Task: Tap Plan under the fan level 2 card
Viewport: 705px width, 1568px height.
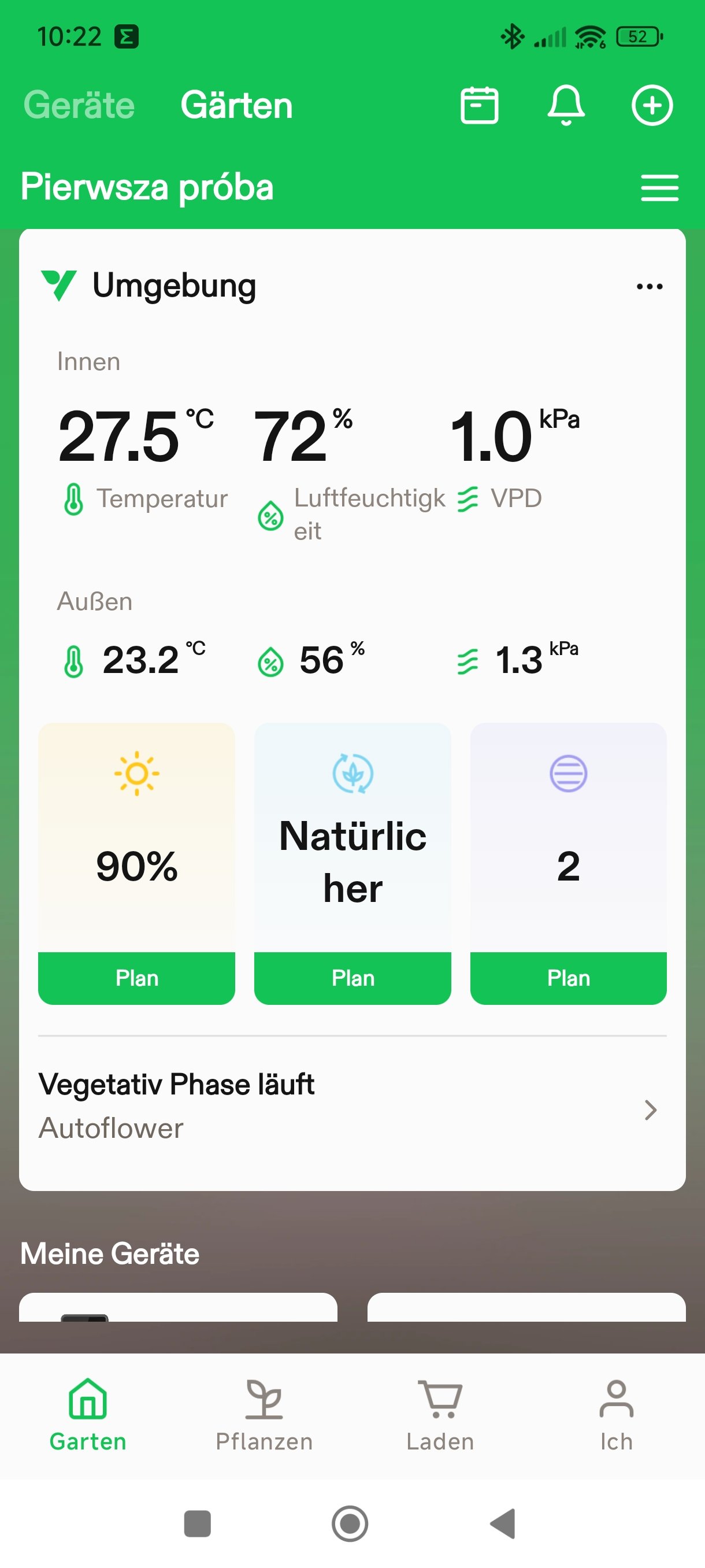Action: pyautogui.click(x=568, y=978)
